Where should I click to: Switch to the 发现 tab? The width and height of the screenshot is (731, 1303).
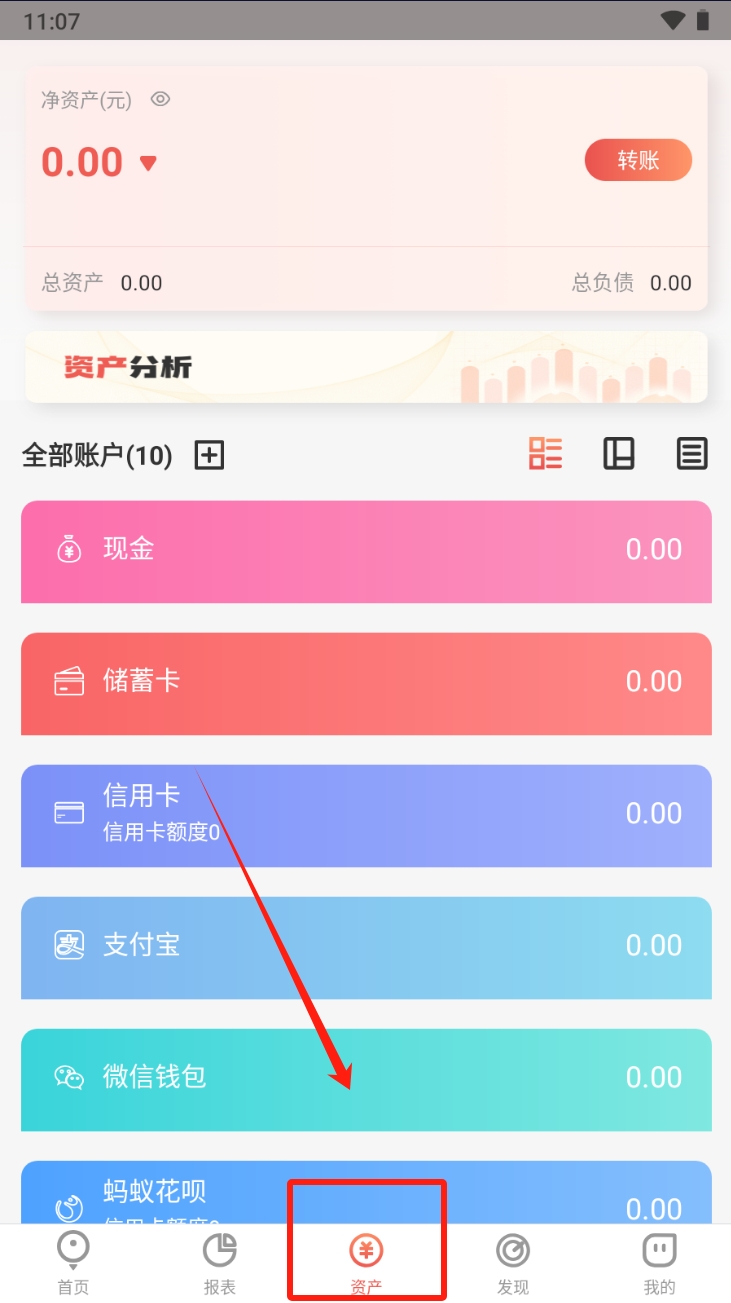coord(513,1262)
